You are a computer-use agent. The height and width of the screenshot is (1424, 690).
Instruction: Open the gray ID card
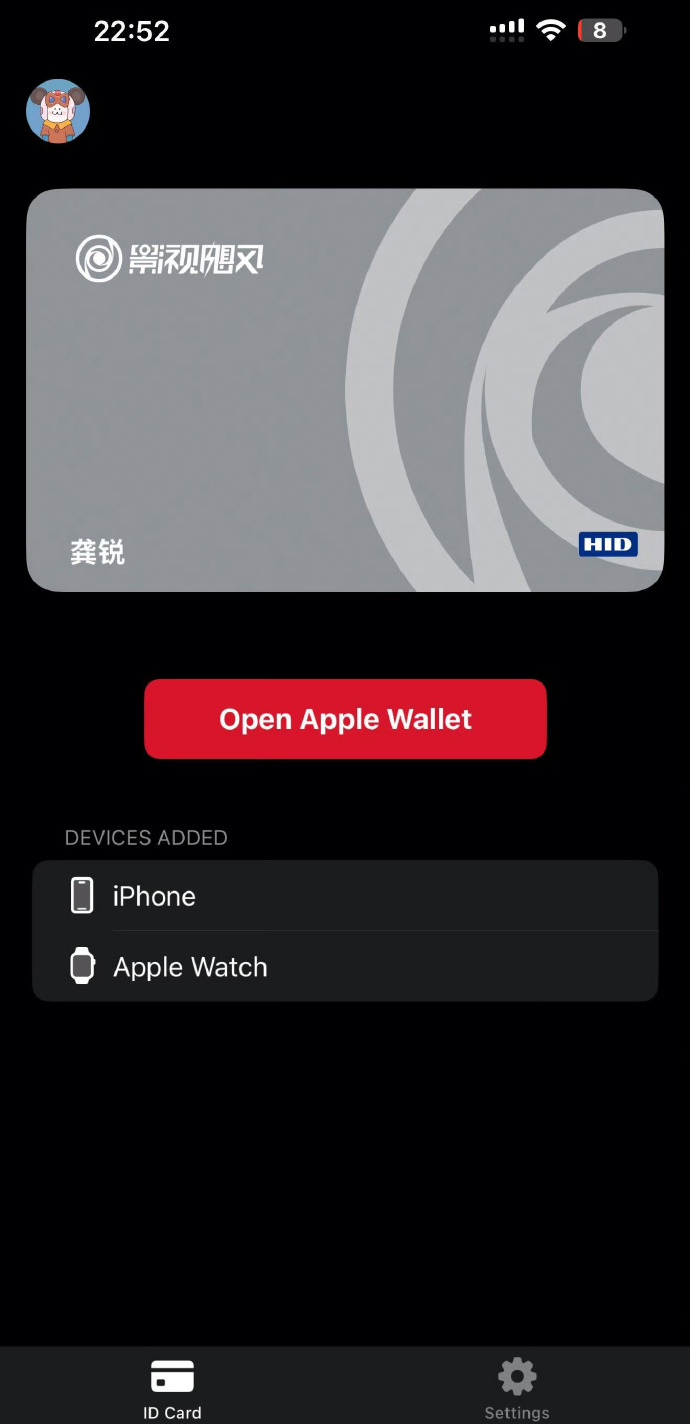tap(344, 390)
